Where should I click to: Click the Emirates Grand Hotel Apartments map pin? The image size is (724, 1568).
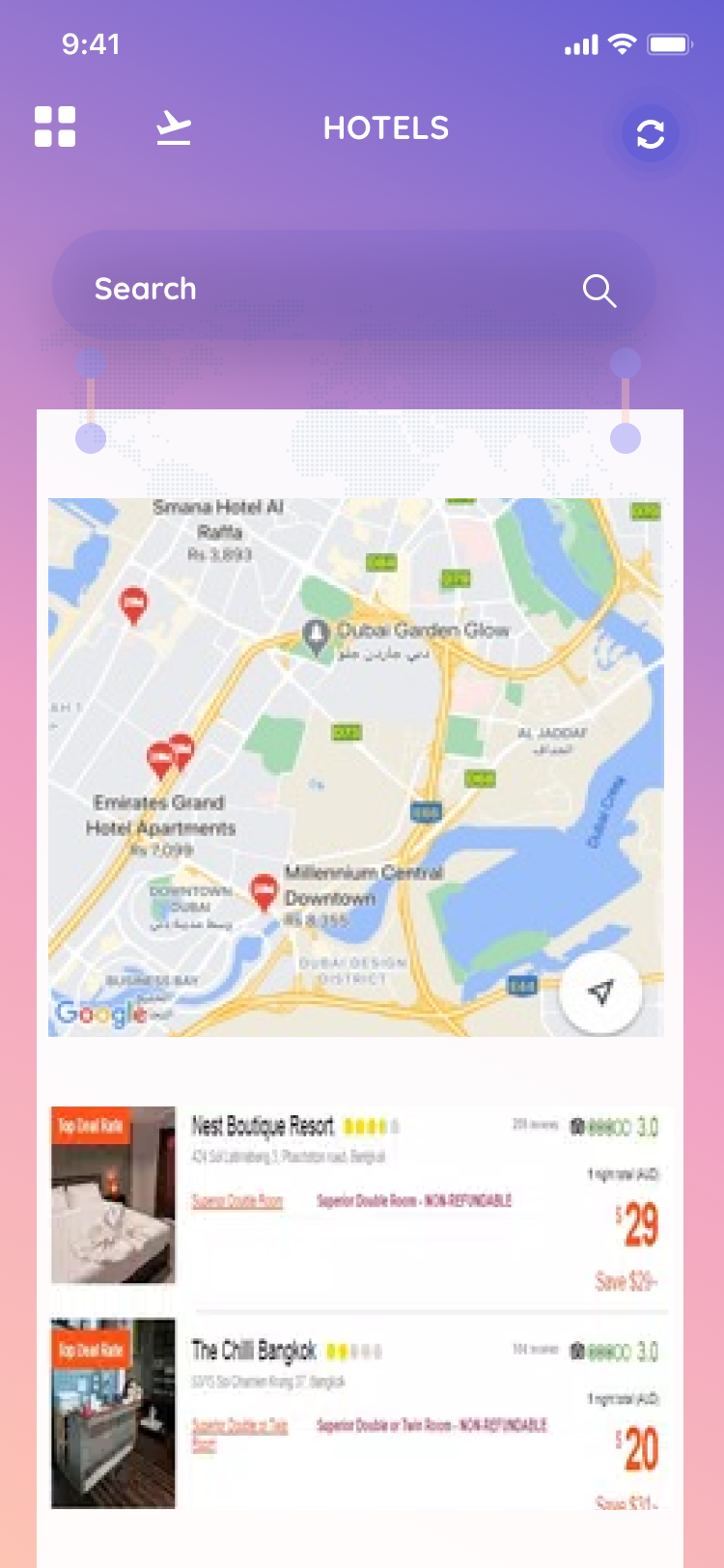(x=157, y=755)
